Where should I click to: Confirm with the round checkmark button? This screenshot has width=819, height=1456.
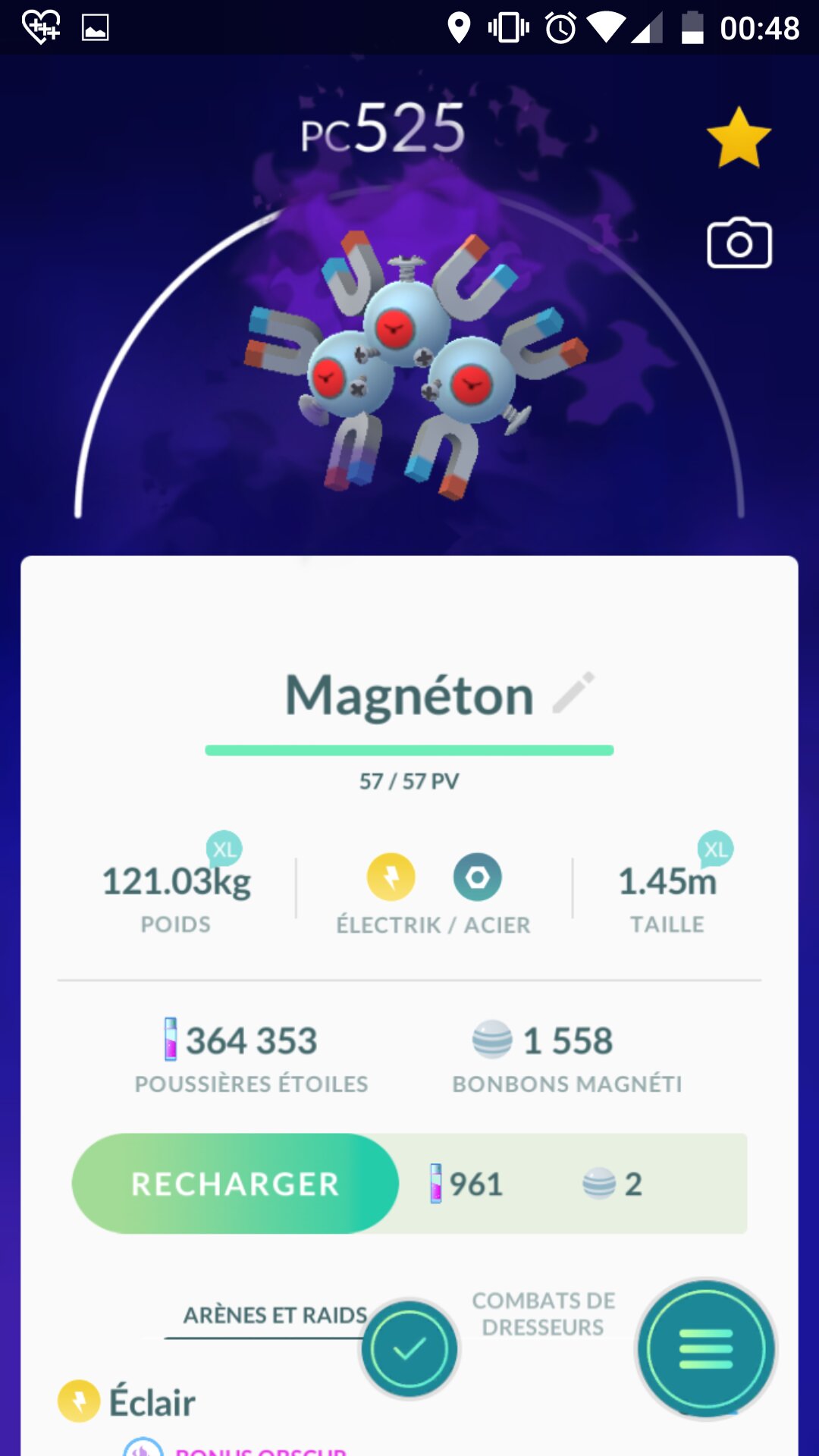[x=409, y=1349]
